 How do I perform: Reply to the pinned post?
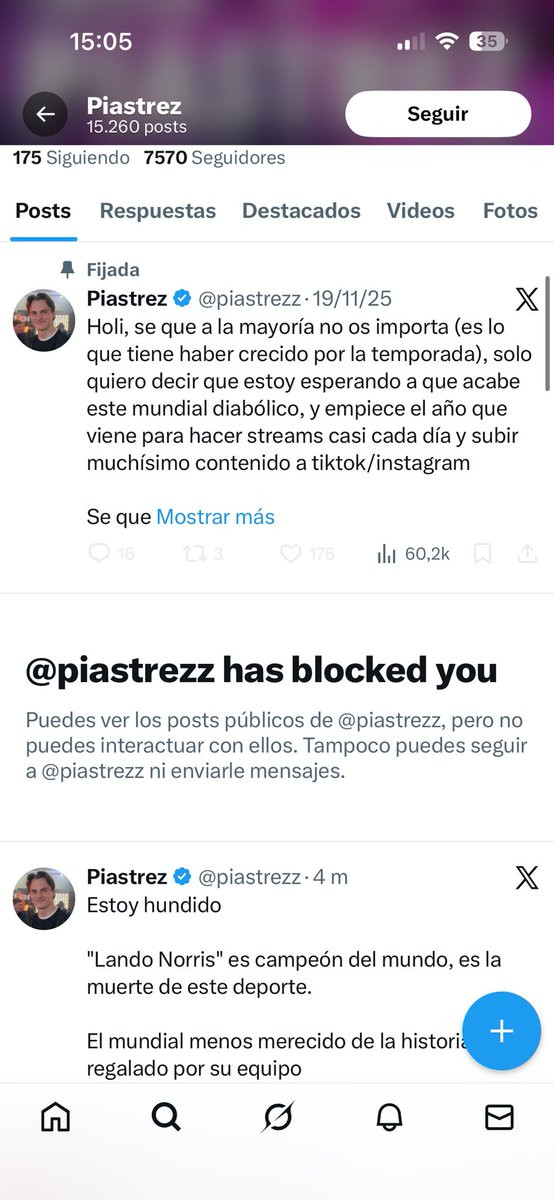pyautogui.click(x=111, y=553)
